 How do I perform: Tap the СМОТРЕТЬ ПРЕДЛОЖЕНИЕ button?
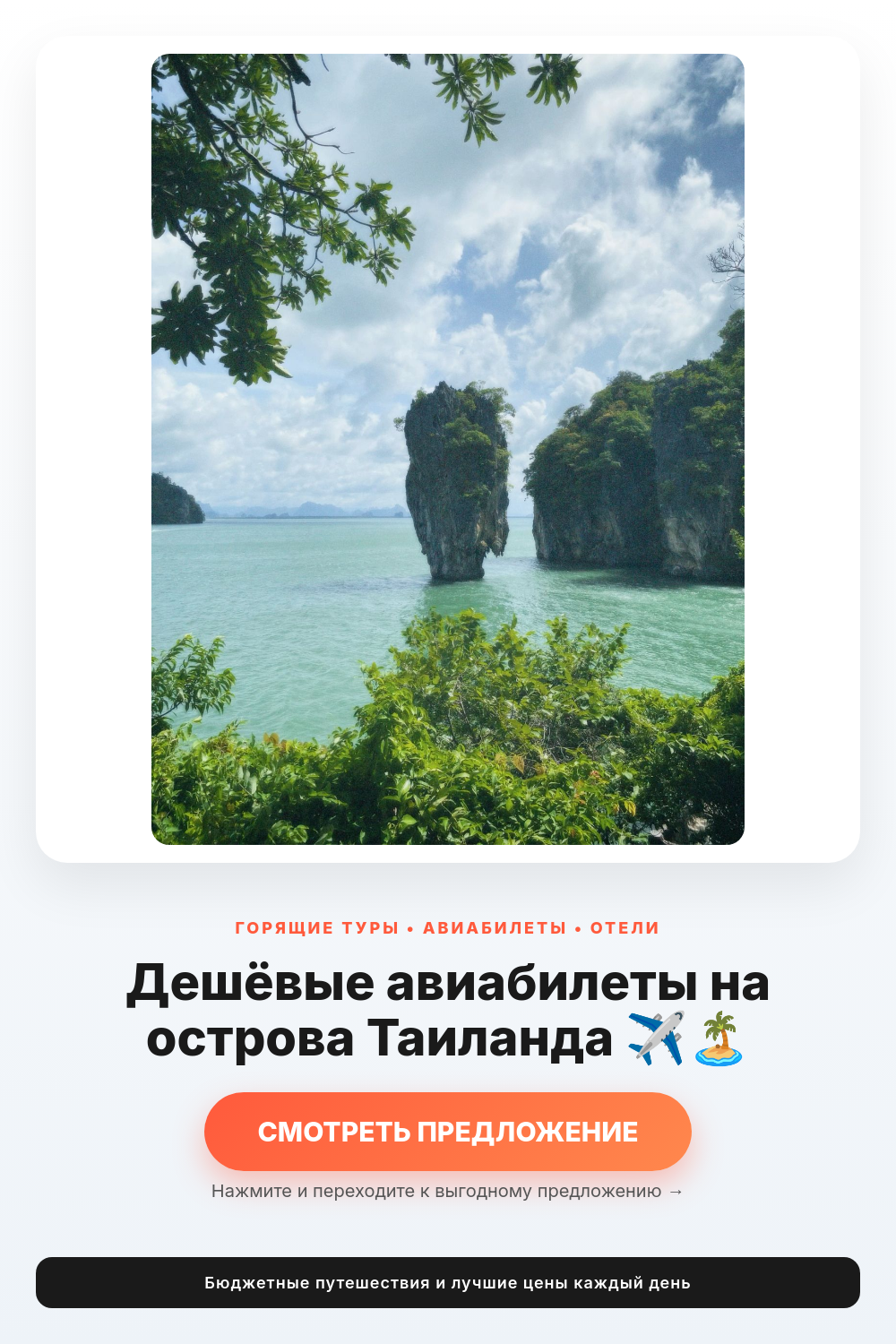point(448,1132)
